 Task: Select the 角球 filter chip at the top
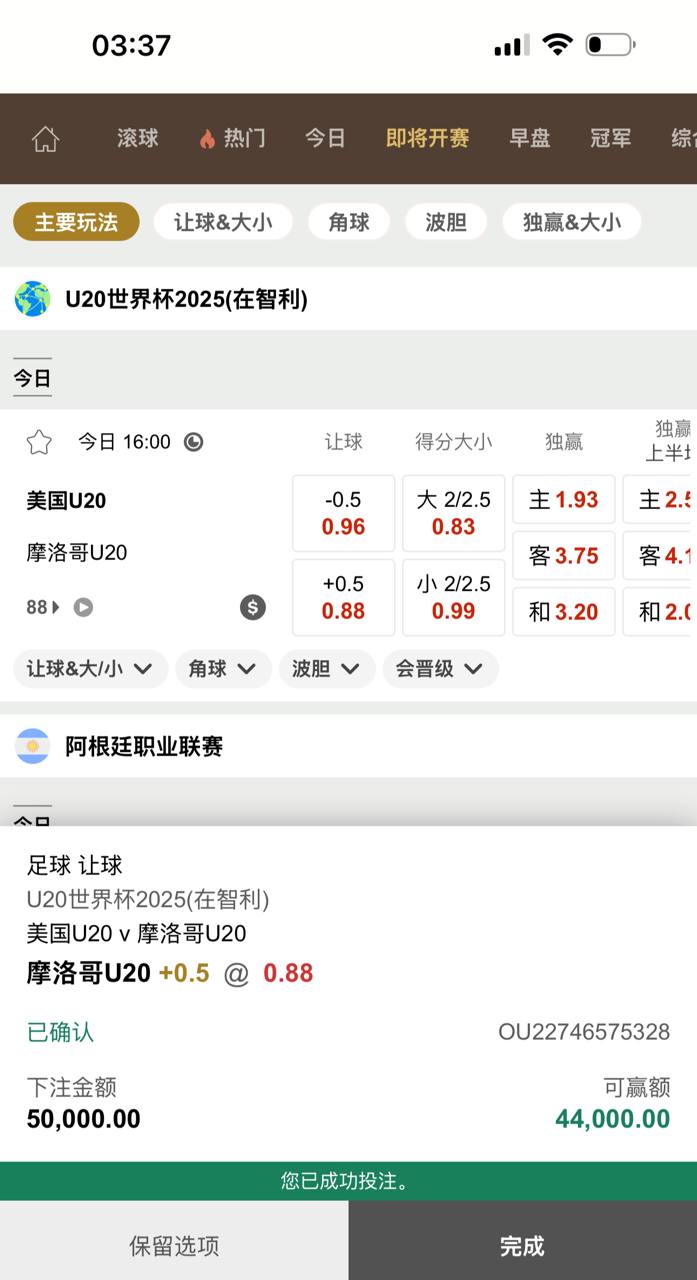pos(349,222)
